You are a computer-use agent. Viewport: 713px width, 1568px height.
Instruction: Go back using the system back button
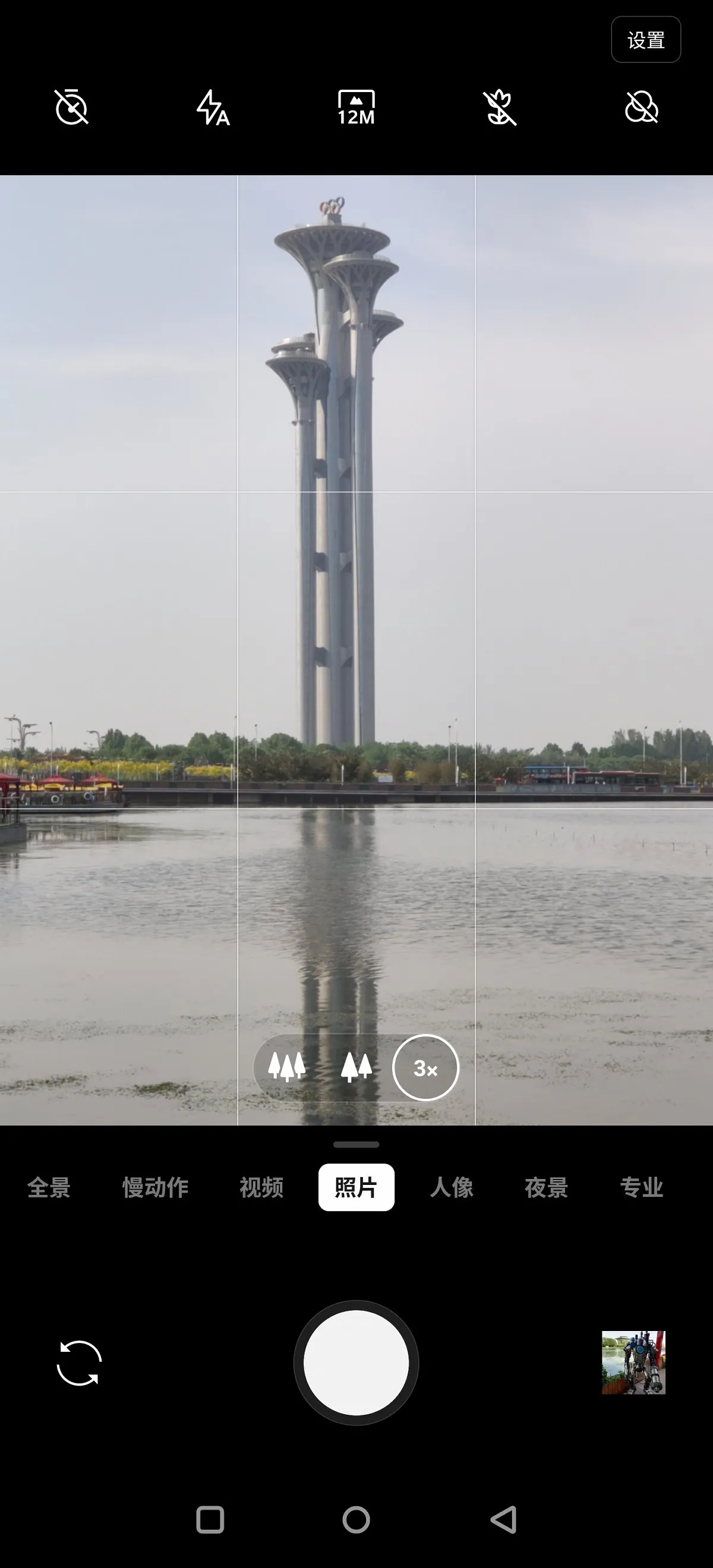coord(503,1520)
